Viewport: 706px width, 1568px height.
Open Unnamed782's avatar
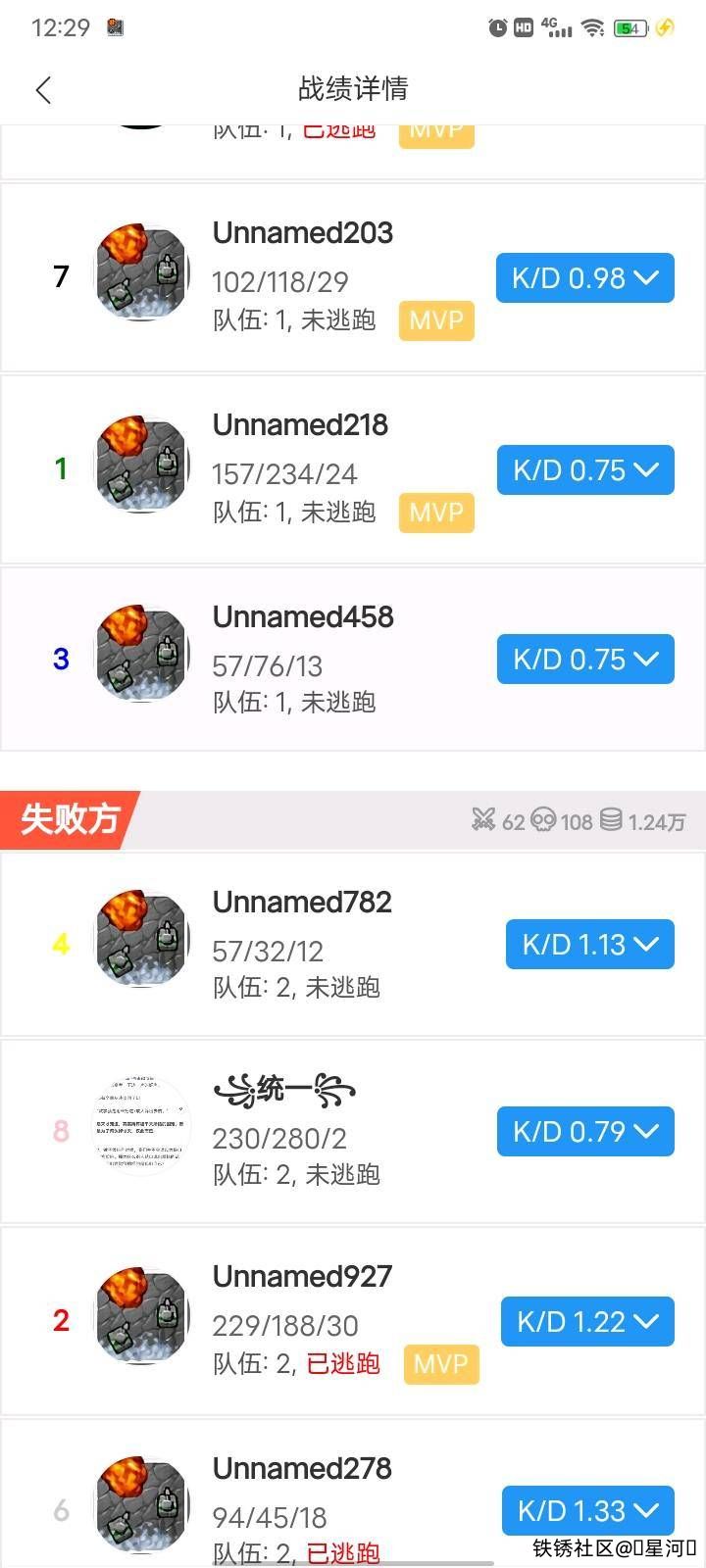pyautogui.click(x=141, y=940)
